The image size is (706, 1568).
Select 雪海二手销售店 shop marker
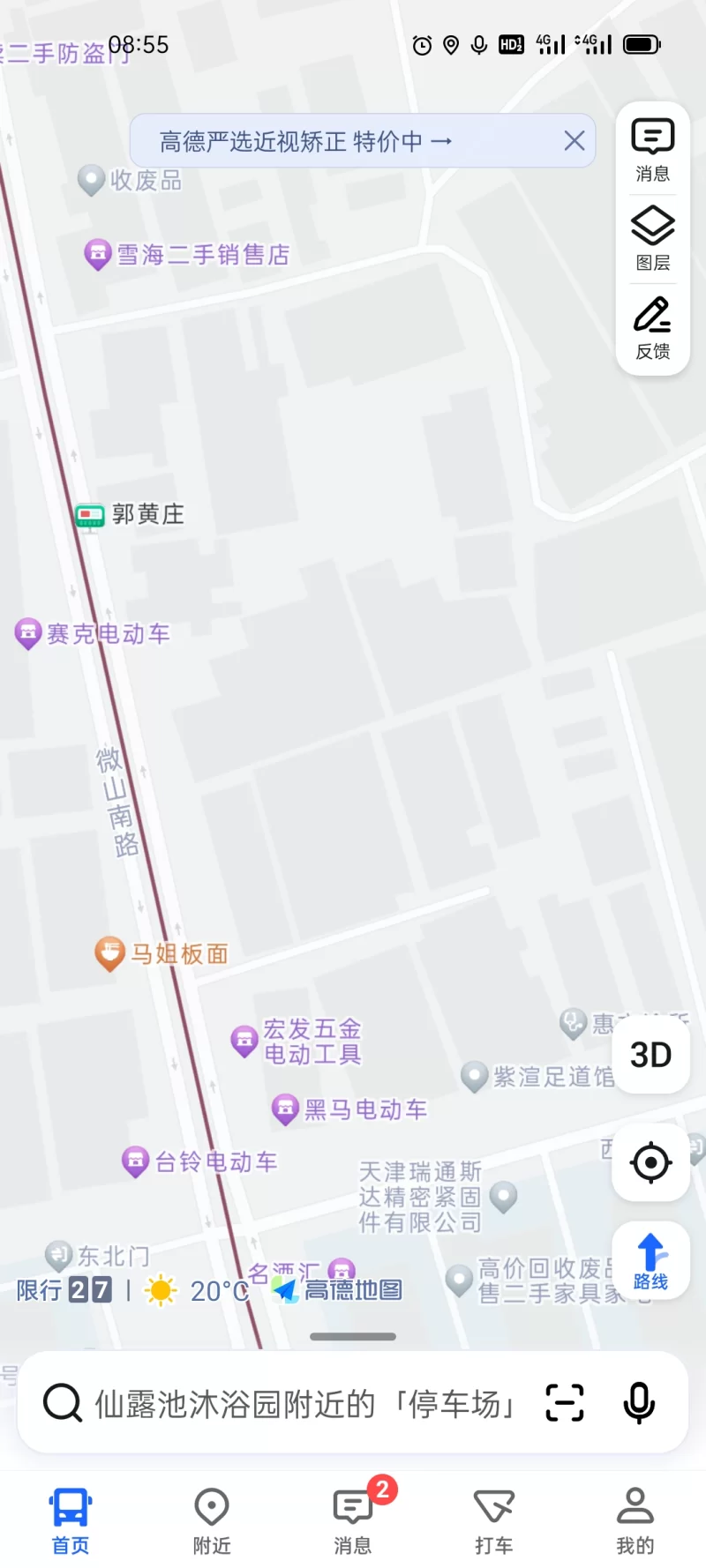pos(97,255)
